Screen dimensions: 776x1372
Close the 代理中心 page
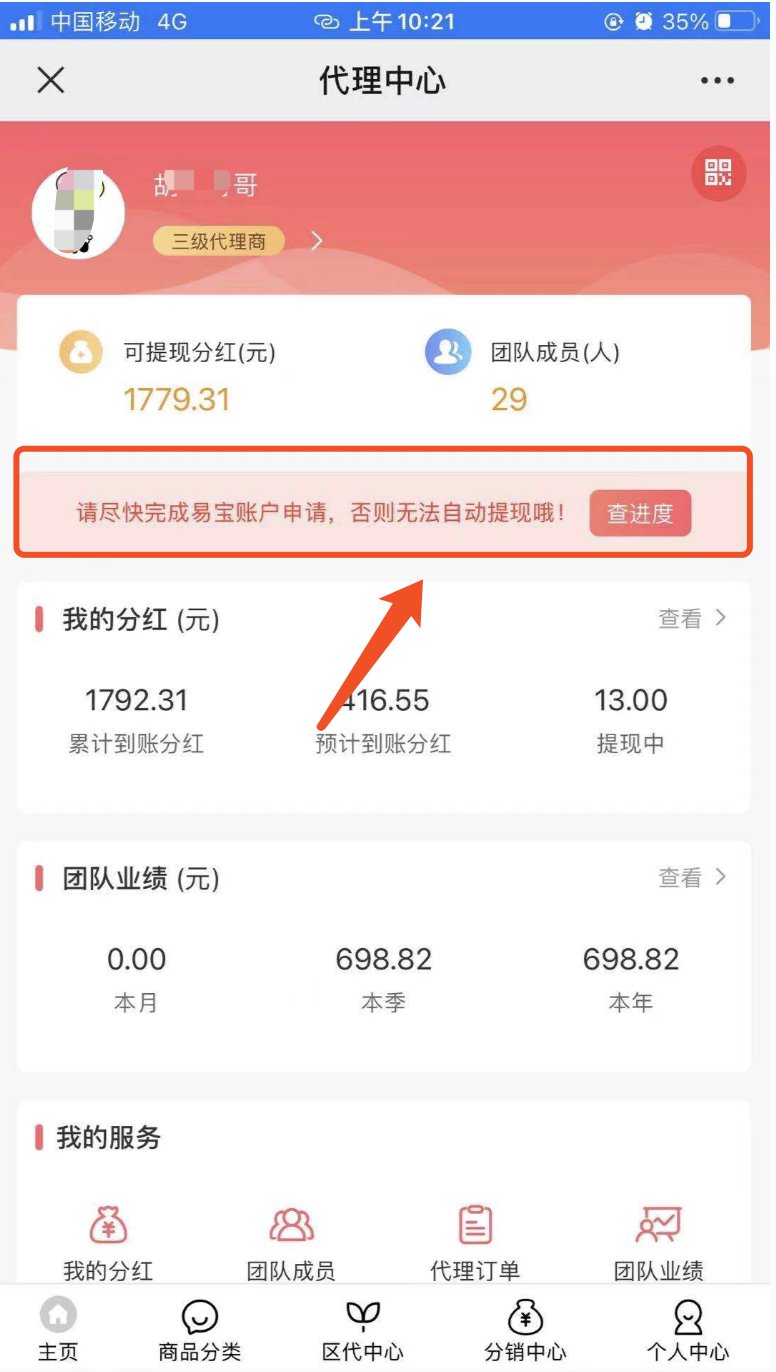[x=51, y=81]
